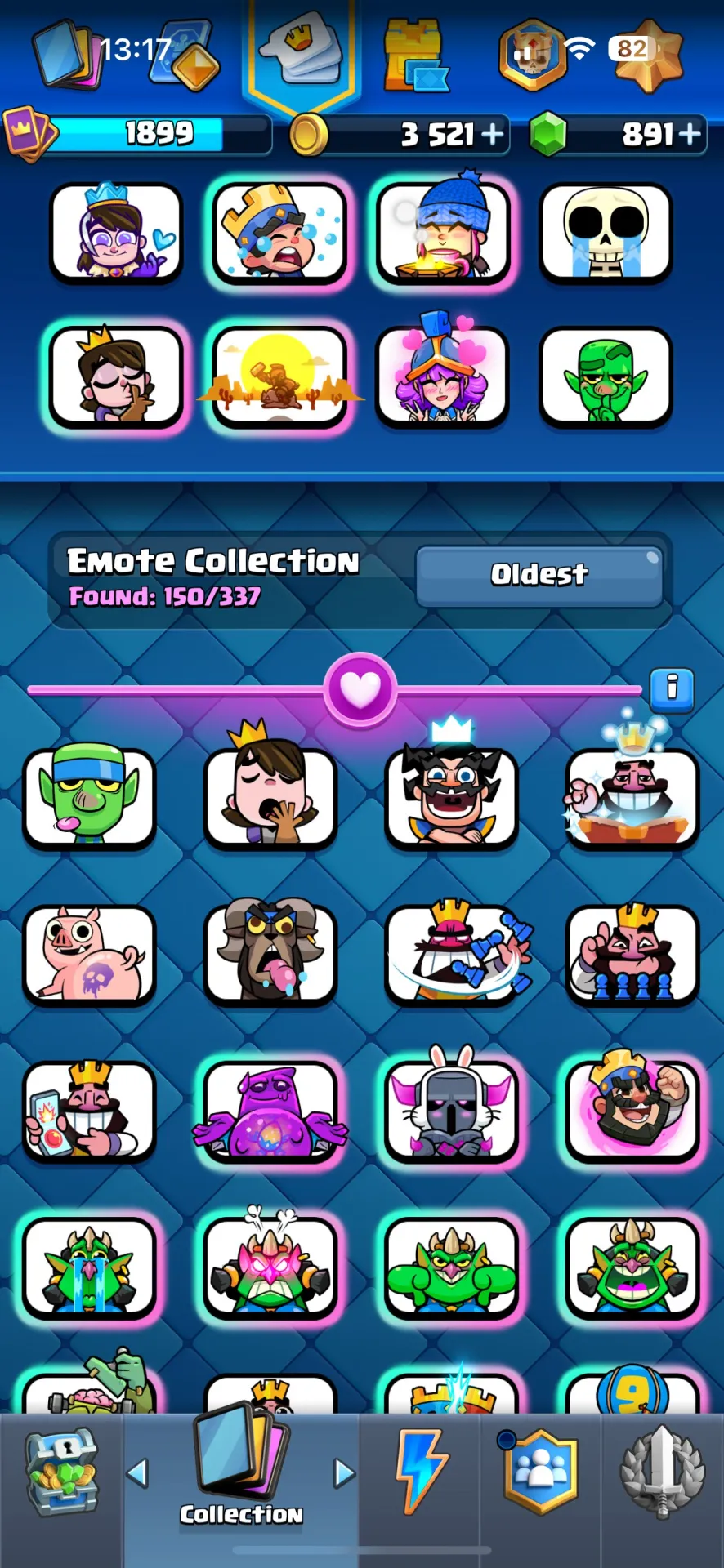The width and height of the screenshot is (724, 1568).
Task: Buy gems with the plus button
Action: pyautogui.click(x=690, y=134)
